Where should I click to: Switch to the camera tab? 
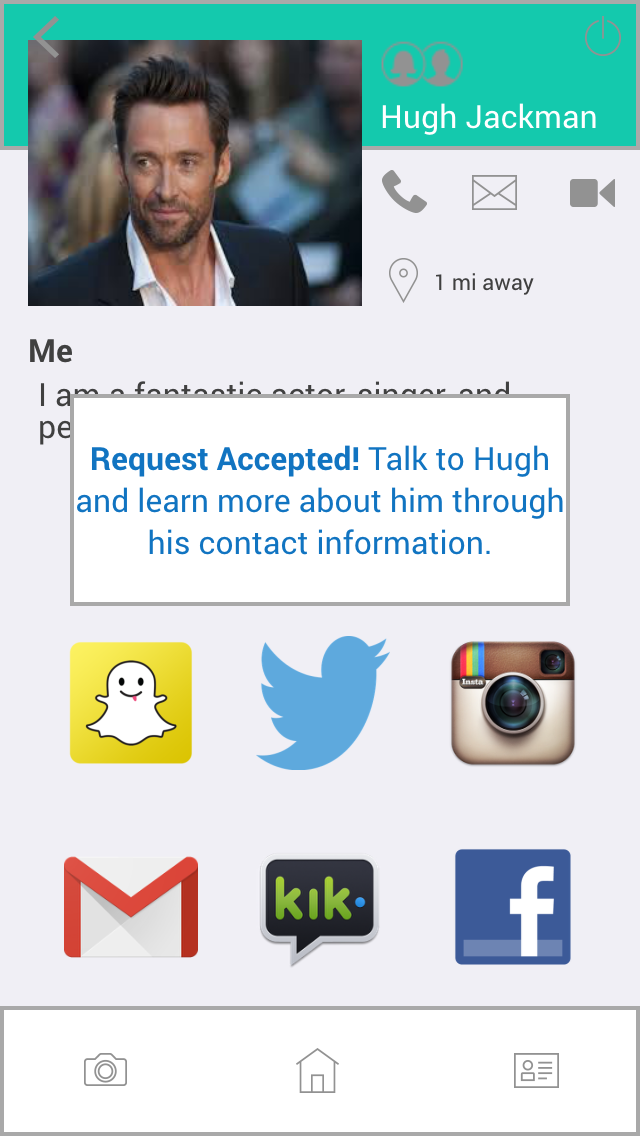pos(105,1071)
